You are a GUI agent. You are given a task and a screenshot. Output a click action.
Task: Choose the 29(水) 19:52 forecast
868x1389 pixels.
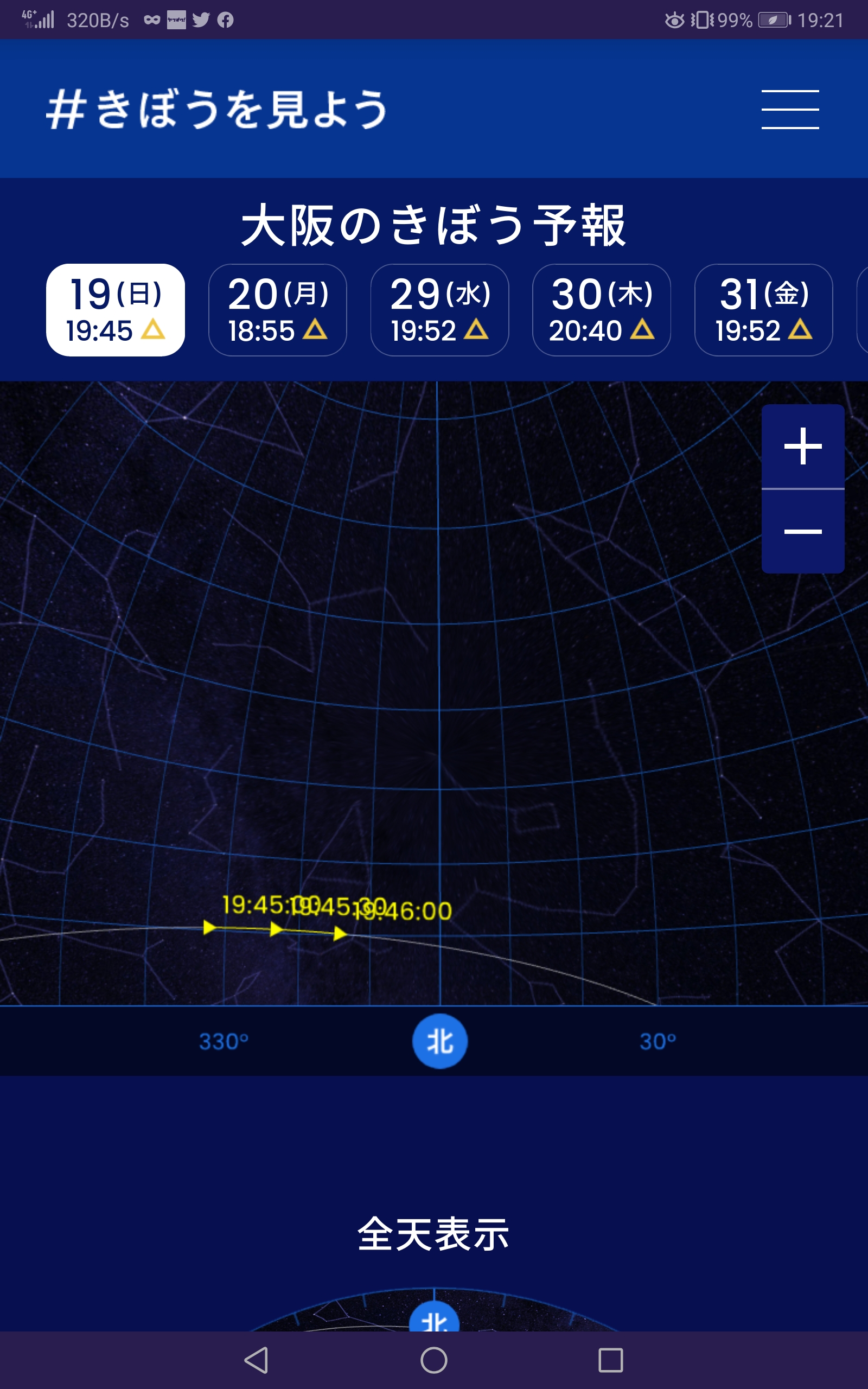point(440,310)
